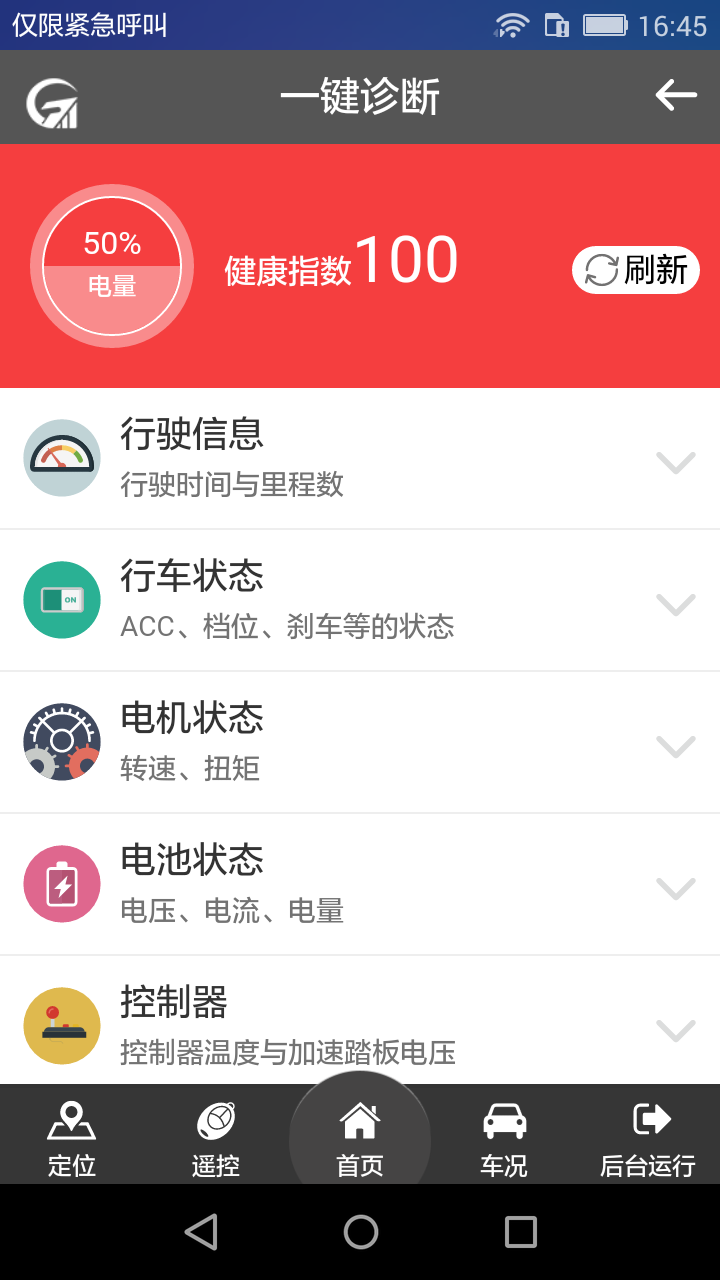
Task: Open the 车况 tab
Action: click(x=504, y=1138)
